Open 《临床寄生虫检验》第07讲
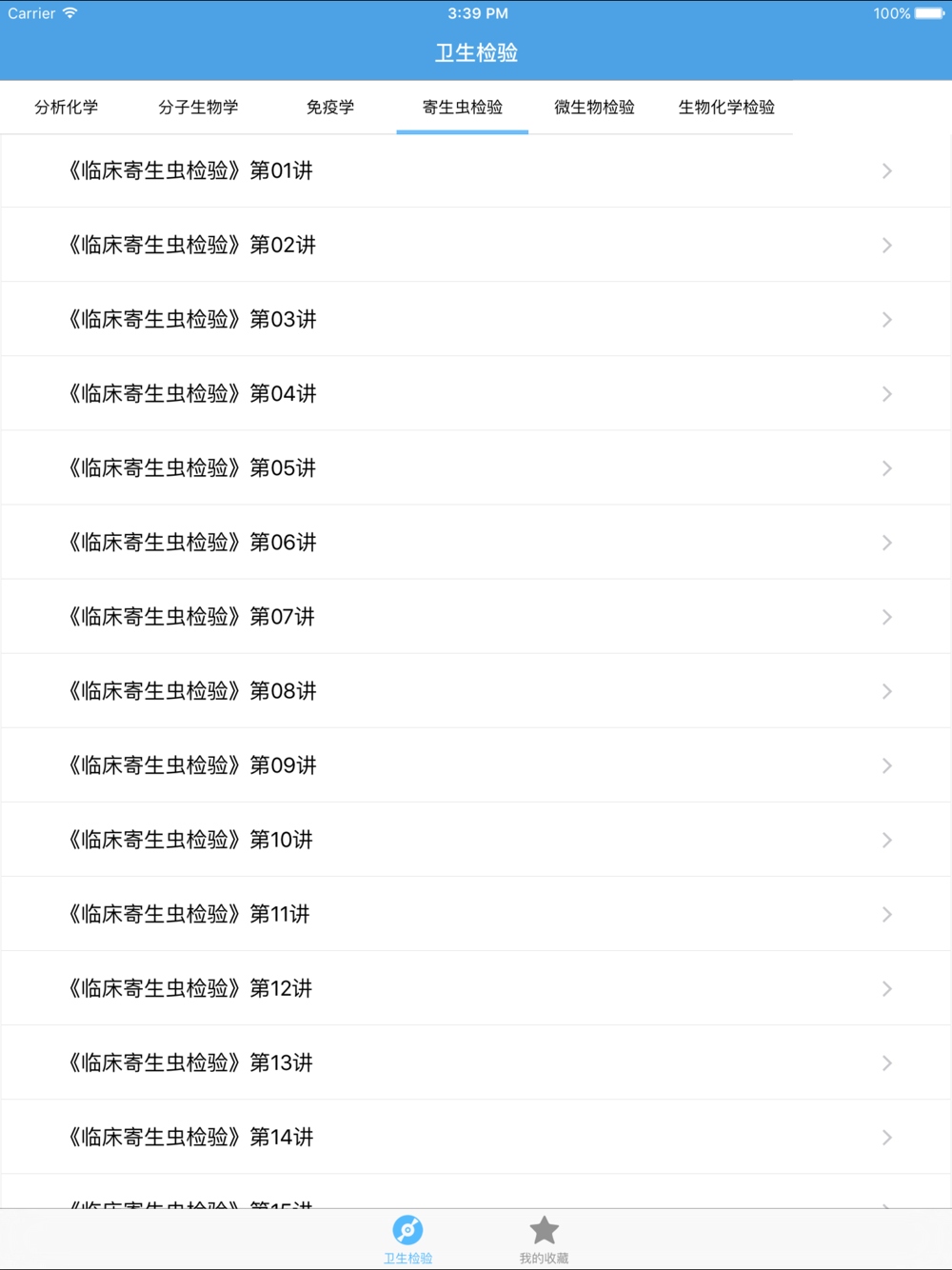The width and height of the screenshot is (952, 1270). pyautogui.click(x=476, y=617)
